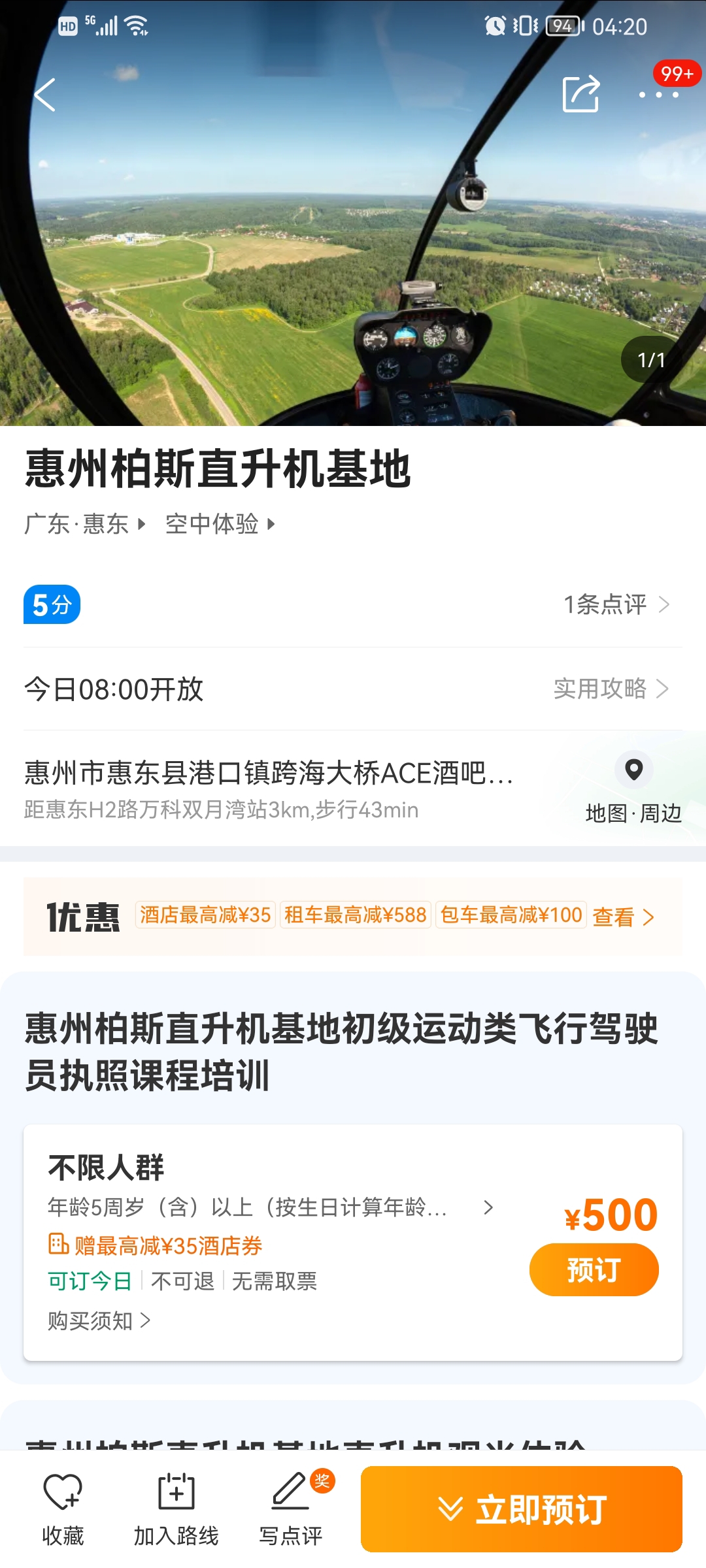Open the address row for 惠州市惠东县港口镇
706x1568 pixels.
268,787
